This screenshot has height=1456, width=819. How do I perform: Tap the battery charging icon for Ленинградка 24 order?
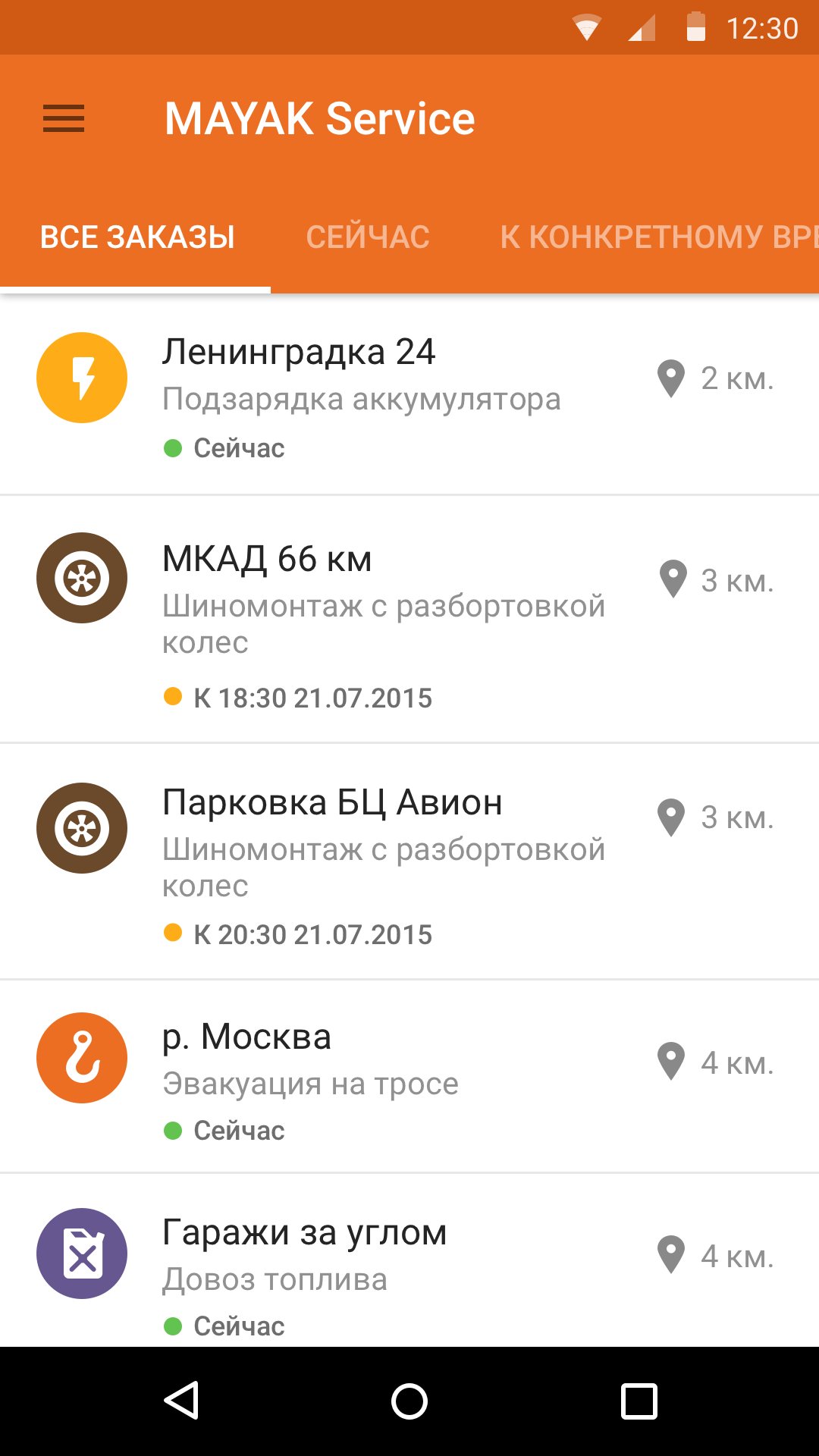81,377
